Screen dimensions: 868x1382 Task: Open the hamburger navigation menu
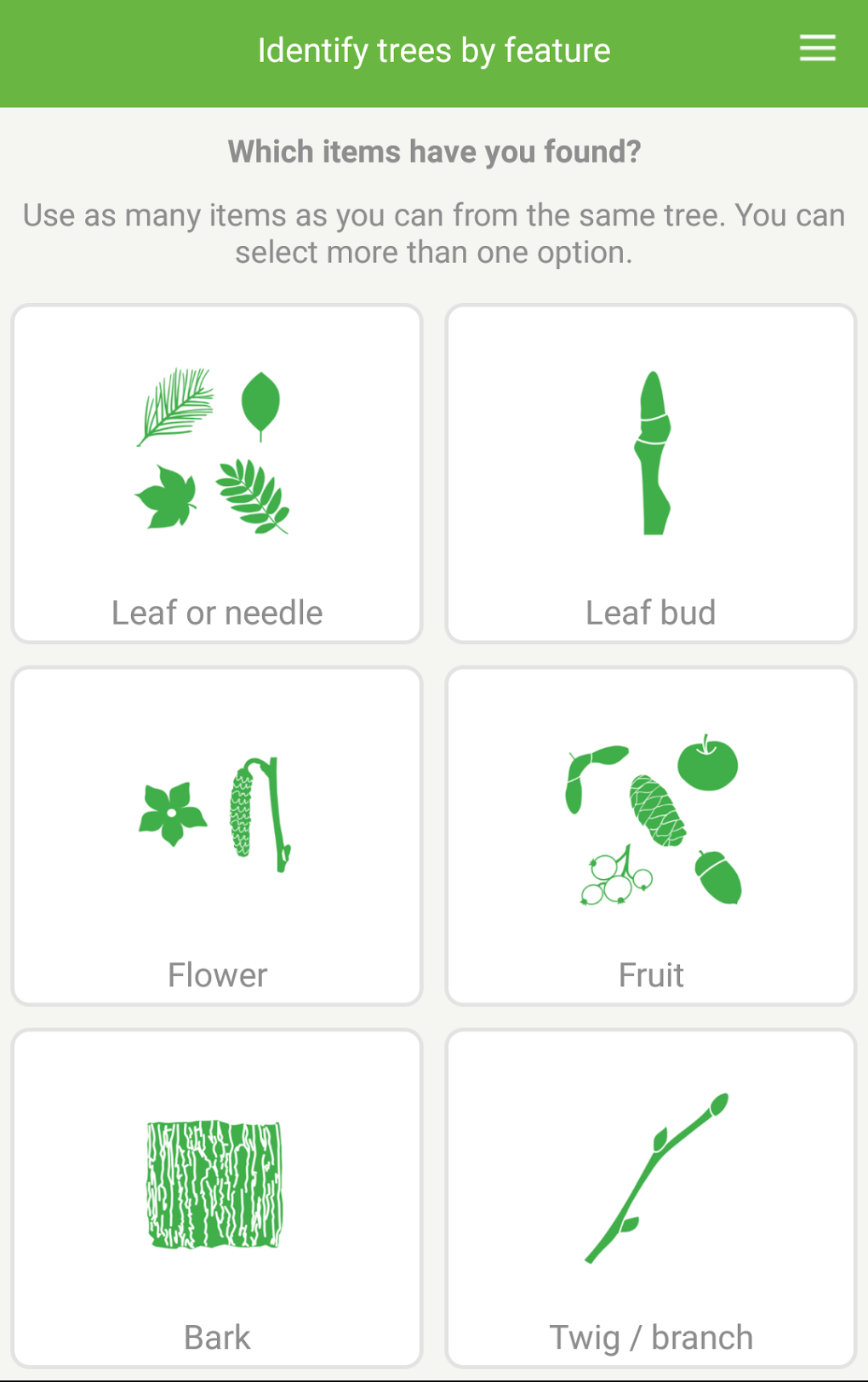(816, 49)
